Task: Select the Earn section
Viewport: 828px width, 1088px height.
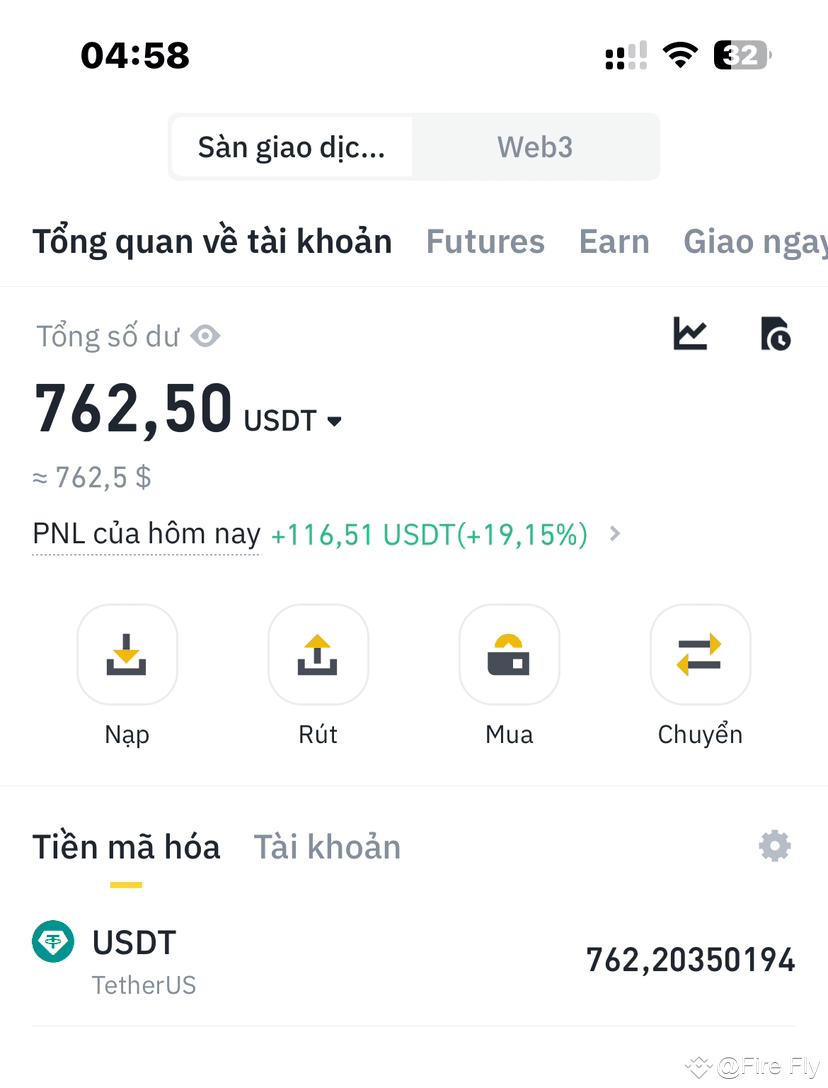Action: point(614,241)
